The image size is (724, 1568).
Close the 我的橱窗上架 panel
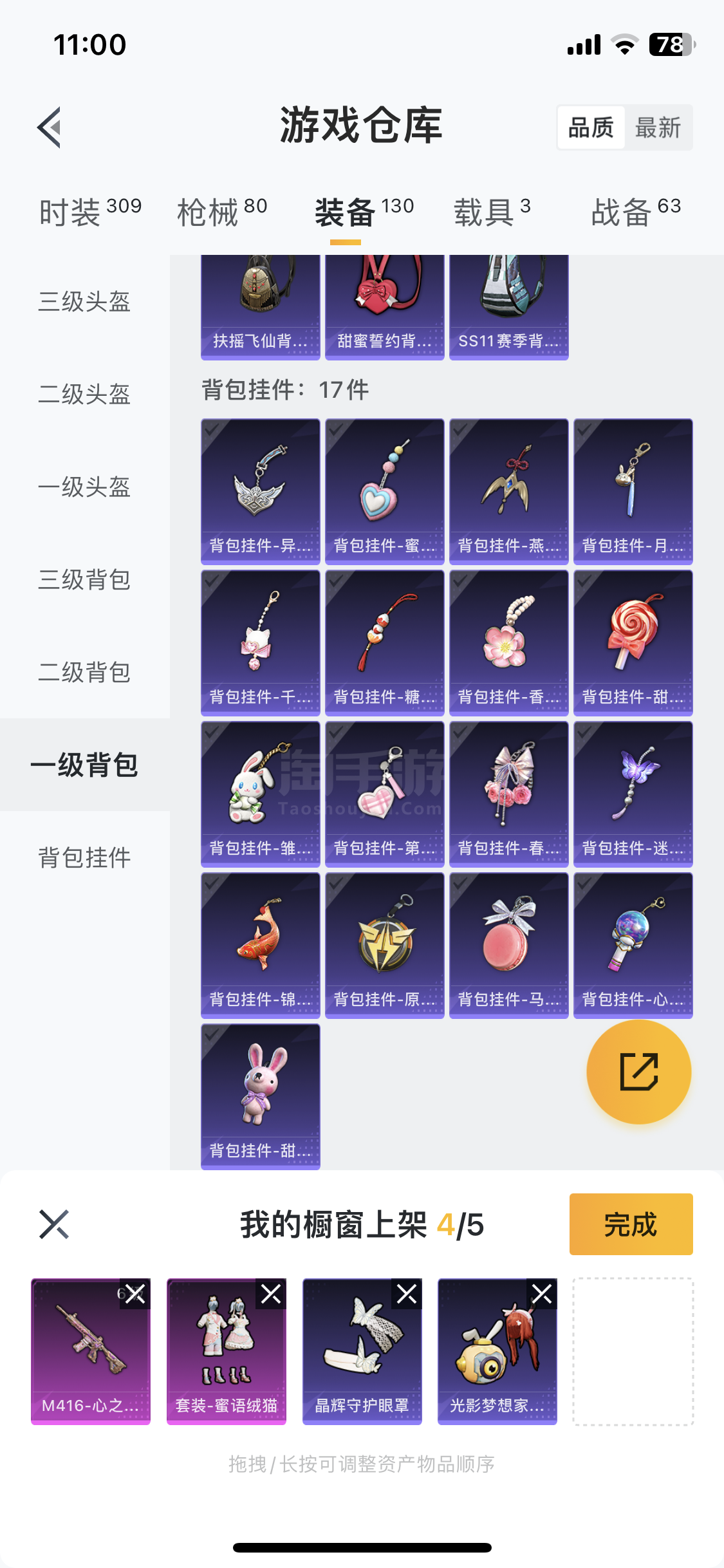[x=54, y=1224]
